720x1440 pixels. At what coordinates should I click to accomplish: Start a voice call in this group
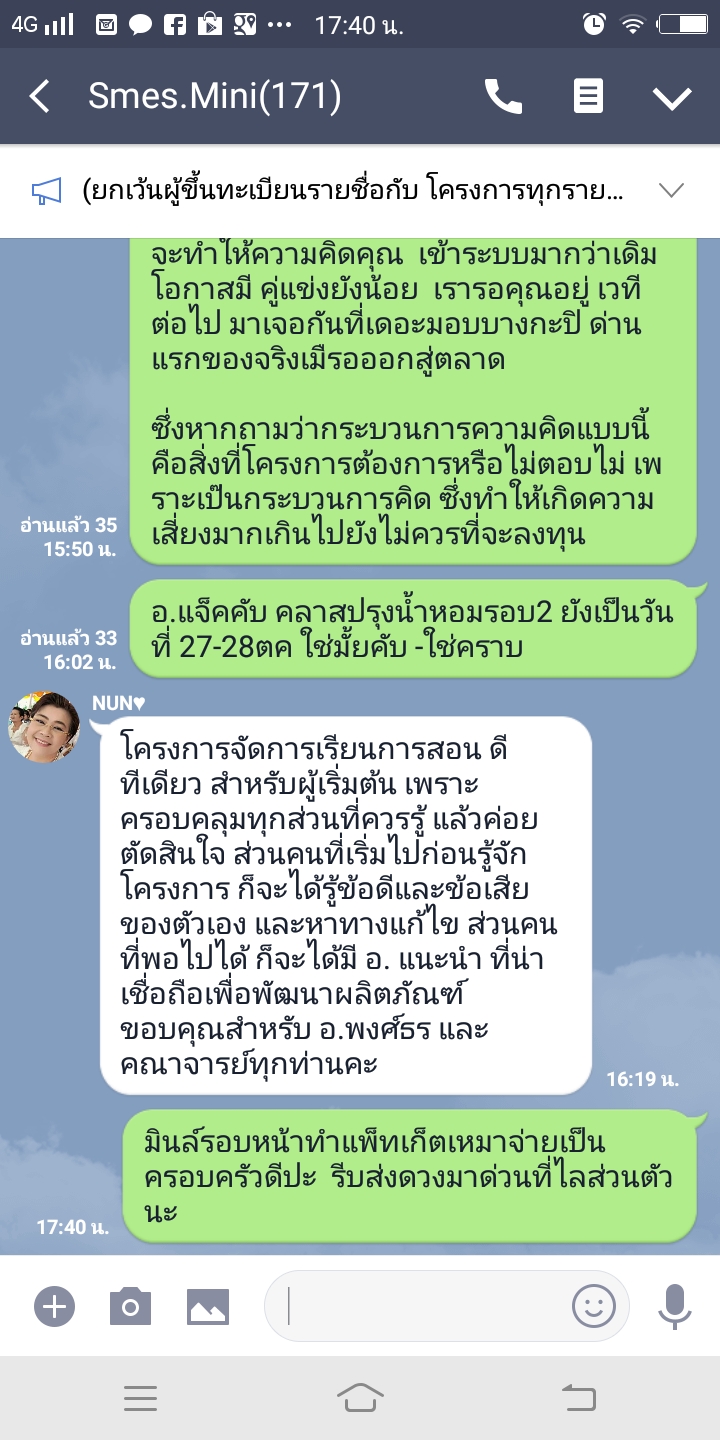503,96
